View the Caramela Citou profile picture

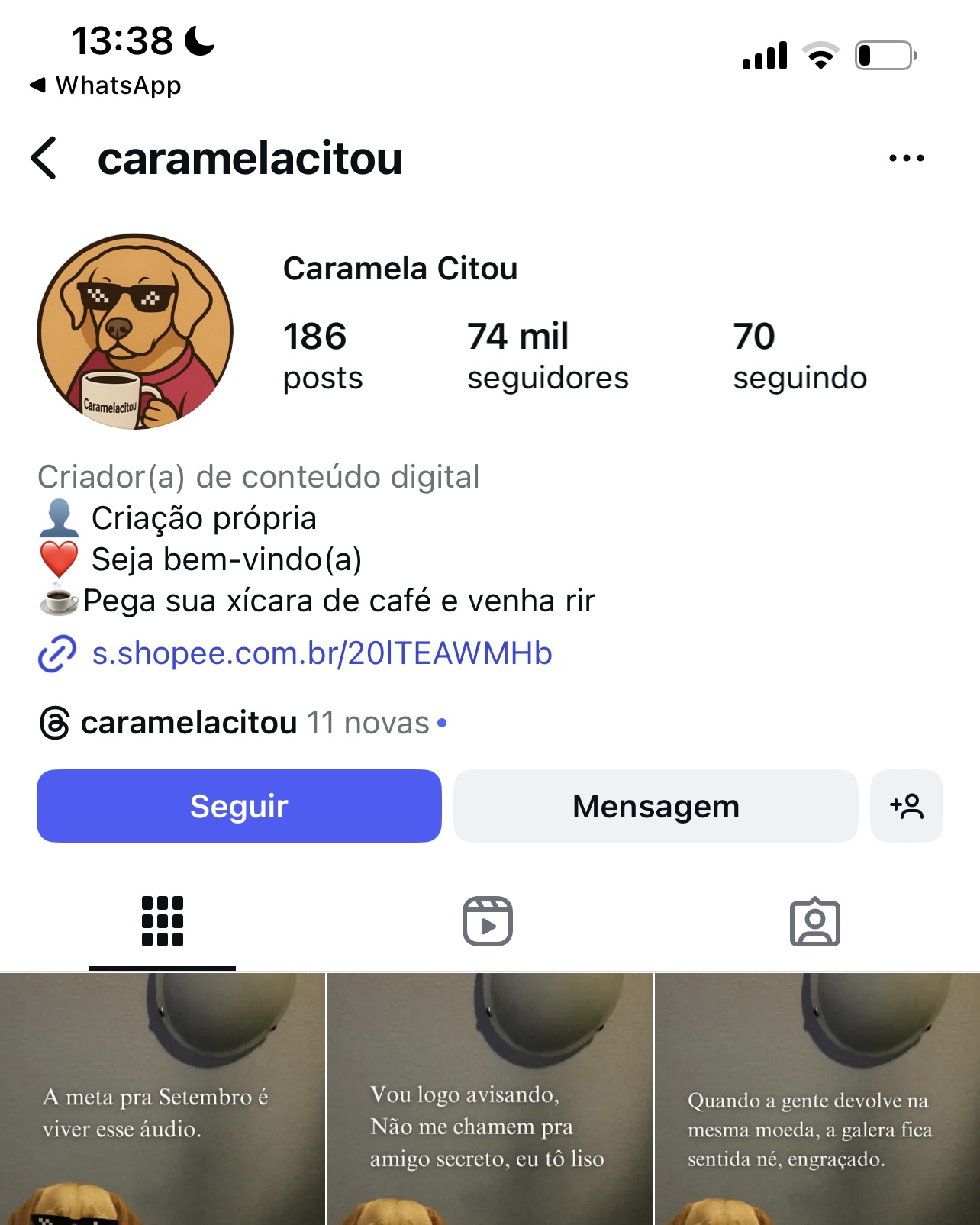pos(135,331)
